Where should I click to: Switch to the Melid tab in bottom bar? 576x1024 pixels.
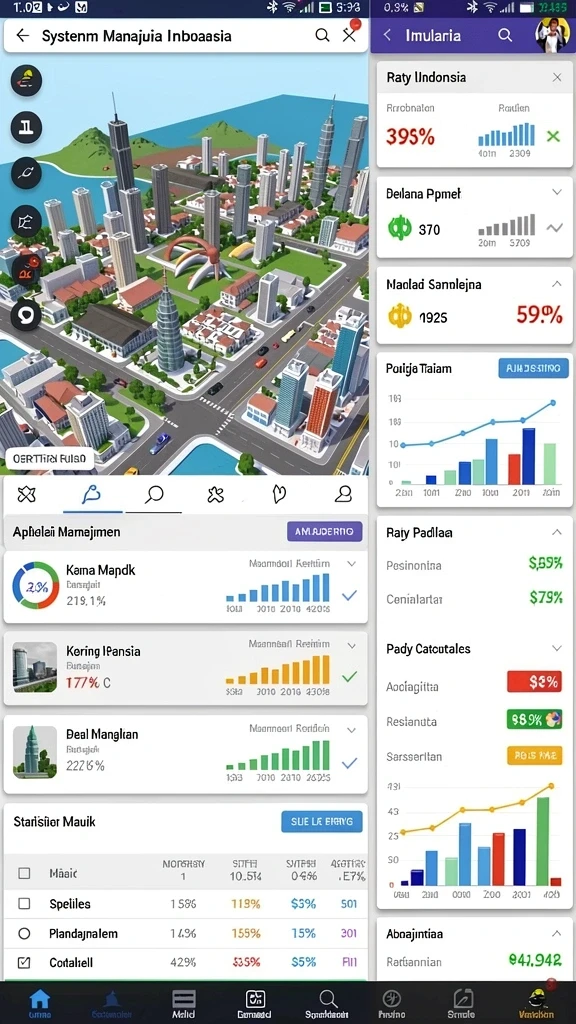(x=184, y=1002)
